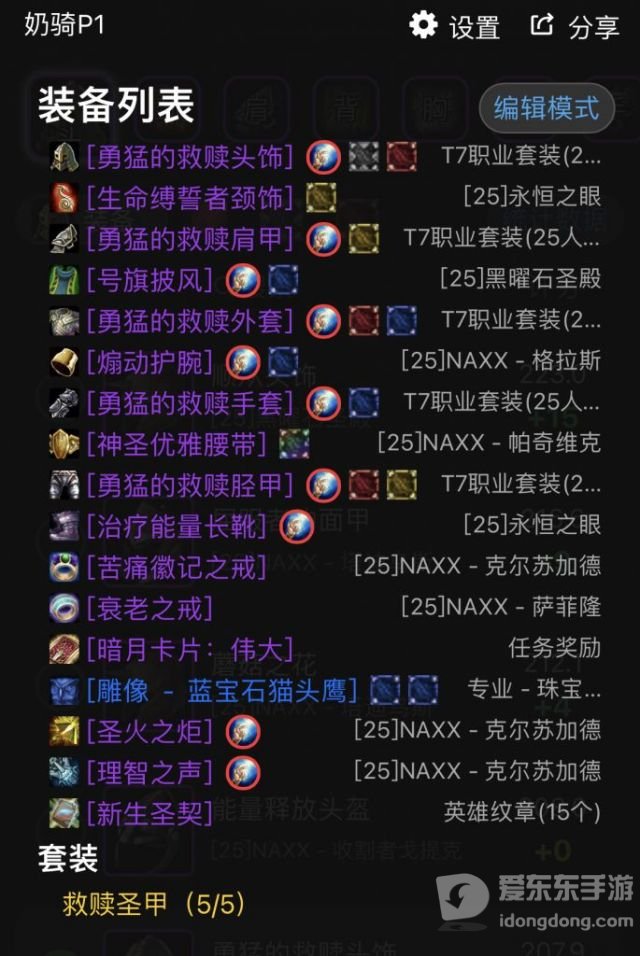Open item 神圣优雅腰带
Viewport: 640px width, 956px height.
[176, 443]
